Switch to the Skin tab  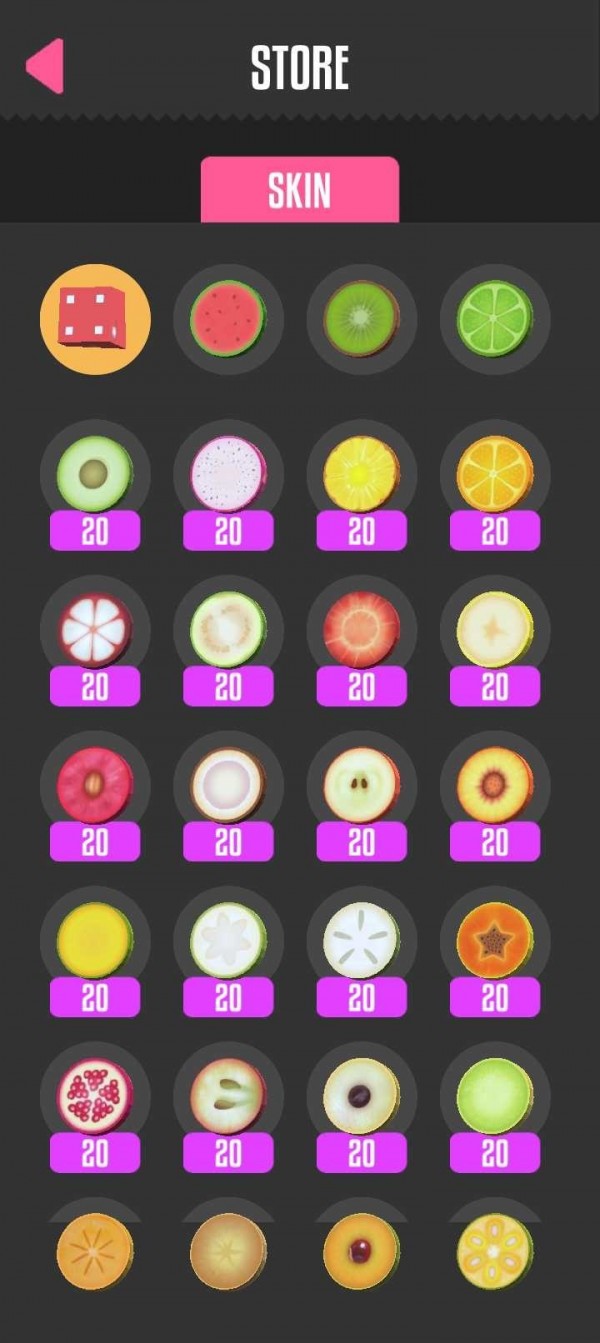coord(300,190)
